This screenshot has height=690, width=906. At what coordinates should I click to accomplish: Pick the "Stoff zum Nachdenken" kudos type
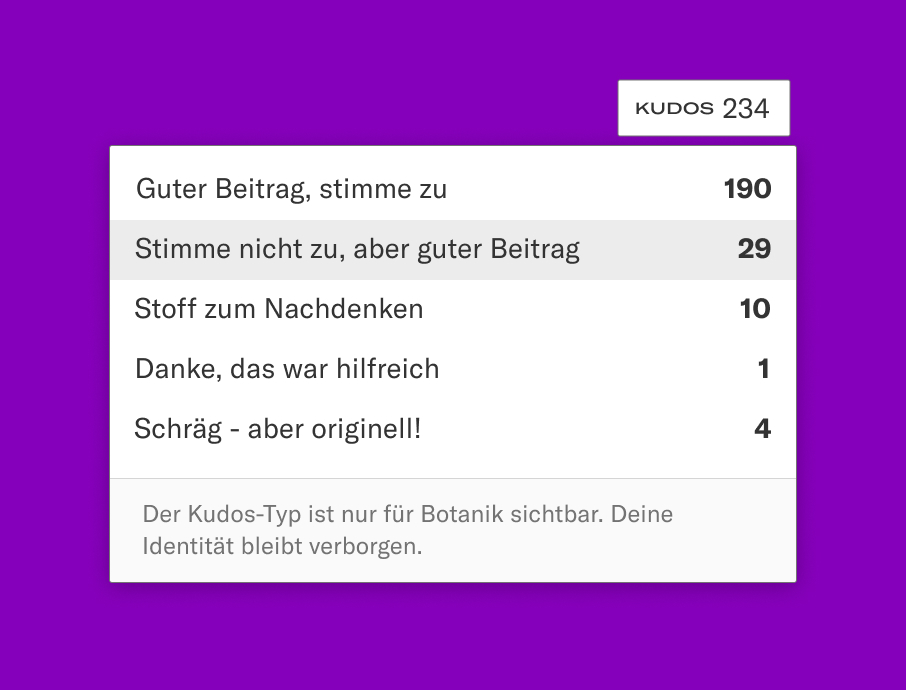(x=452, y=309)
